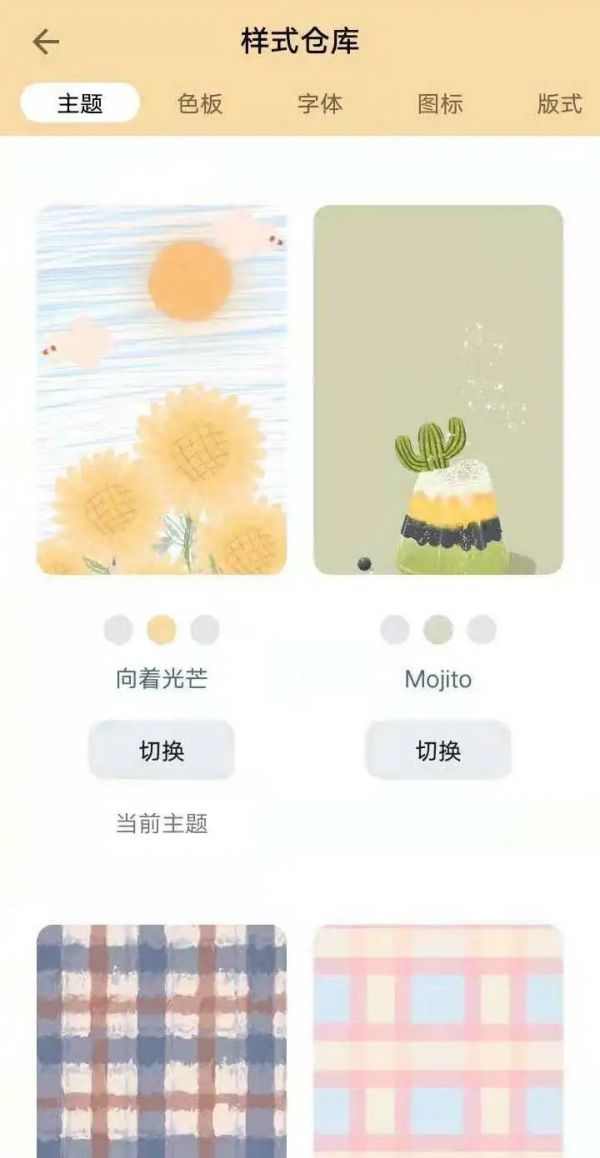Open the blue and brown plaid theme
Viewport: 600px width, 1158px height.
click(162, 1041)
